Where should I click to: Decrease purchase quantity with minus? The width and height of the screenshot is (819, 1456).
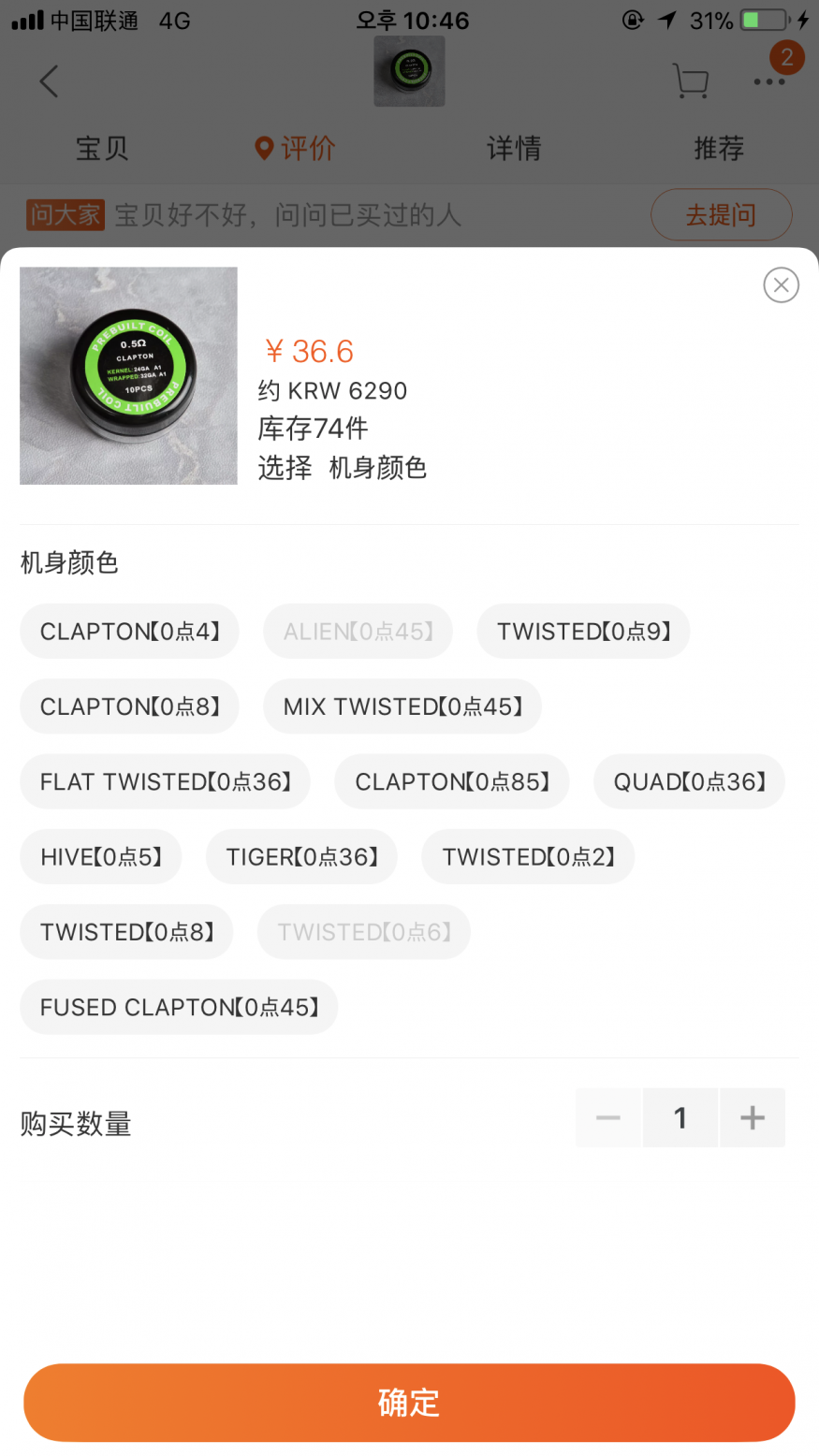[608, 1117]
